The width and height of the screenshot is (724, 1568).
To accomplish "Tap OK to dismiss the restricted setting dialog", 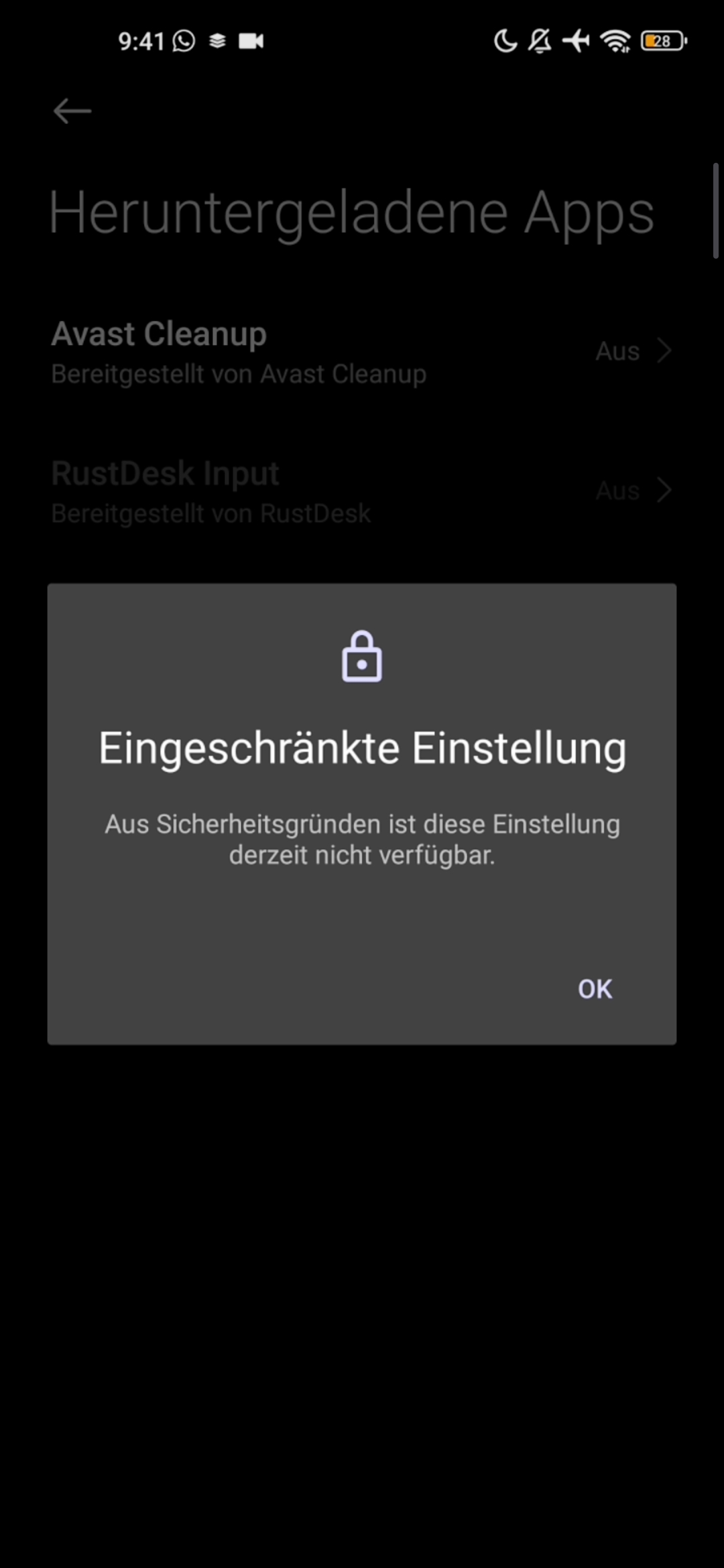I will coord(594,988).
